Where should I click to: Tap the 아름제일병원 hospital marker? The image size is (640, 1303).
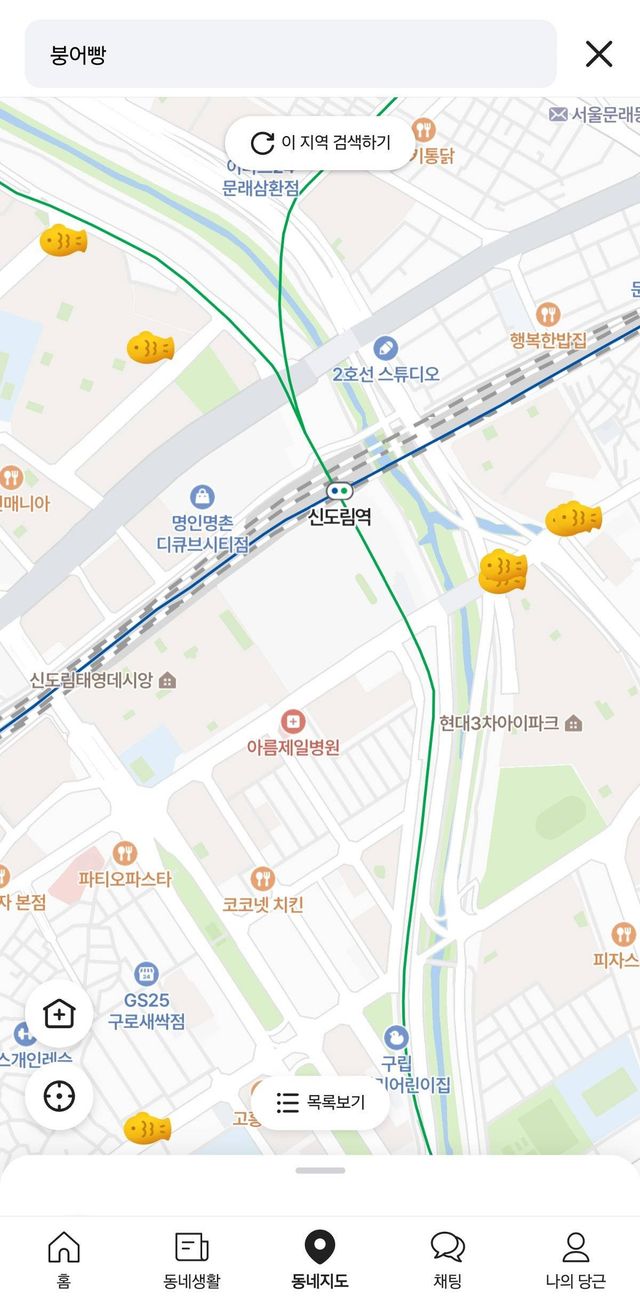click(x=293, y=720)
